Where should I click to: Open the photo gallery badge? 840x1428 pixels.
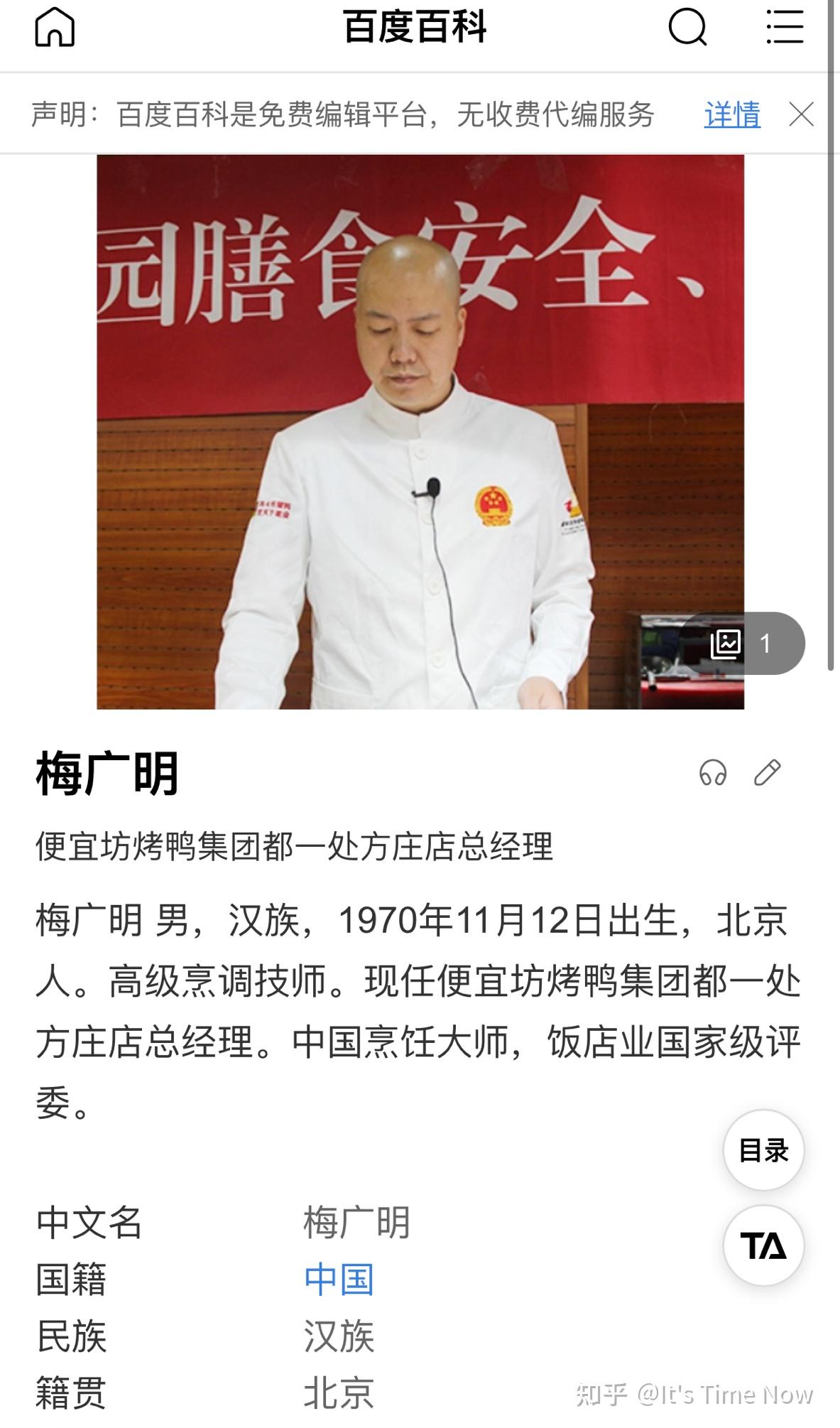743,643
